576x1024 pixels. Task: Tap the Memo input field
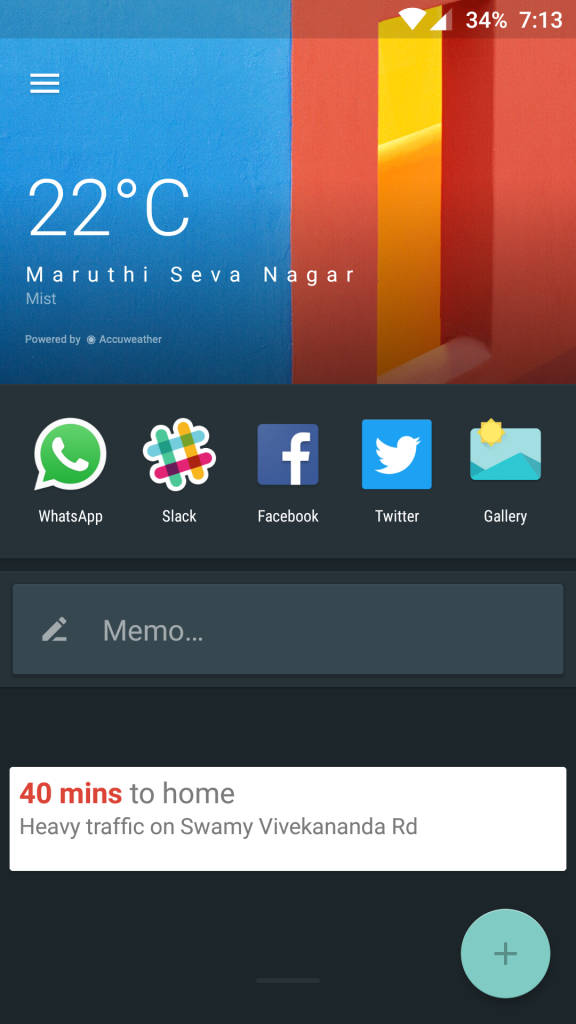coord(288,629)
